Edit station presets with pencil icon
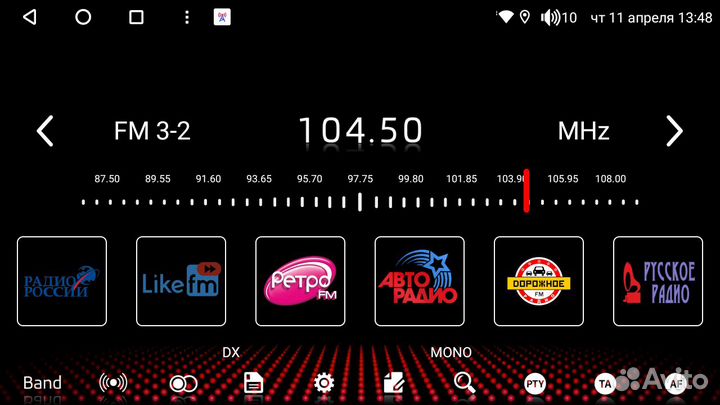Viewport: 720px width, 405px height. pos(393,383)
